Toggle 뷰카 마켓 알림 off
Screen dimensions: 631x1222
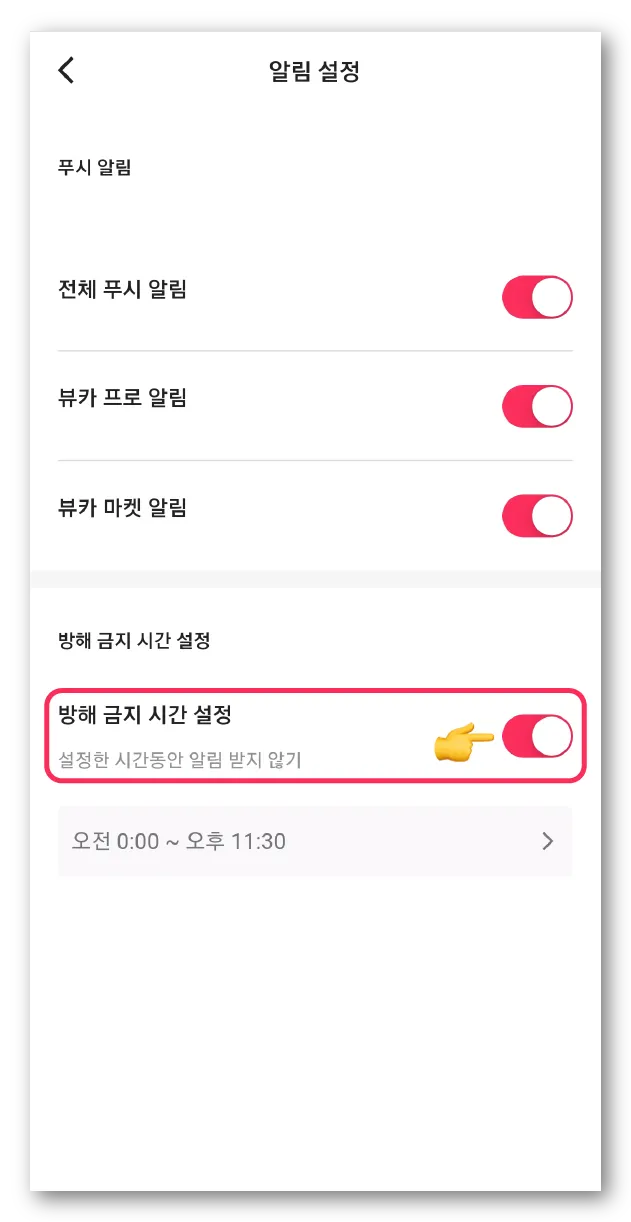coord(537,516)
